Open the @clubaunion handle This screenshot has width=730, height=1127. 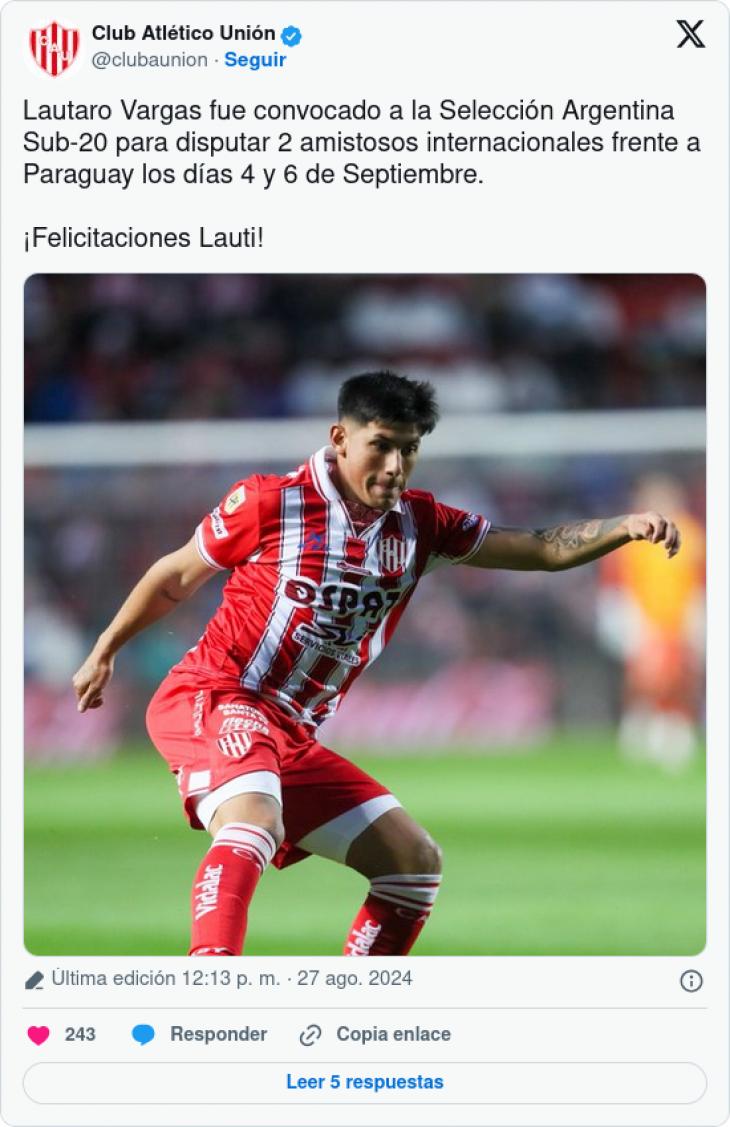(x=150, y=60)
